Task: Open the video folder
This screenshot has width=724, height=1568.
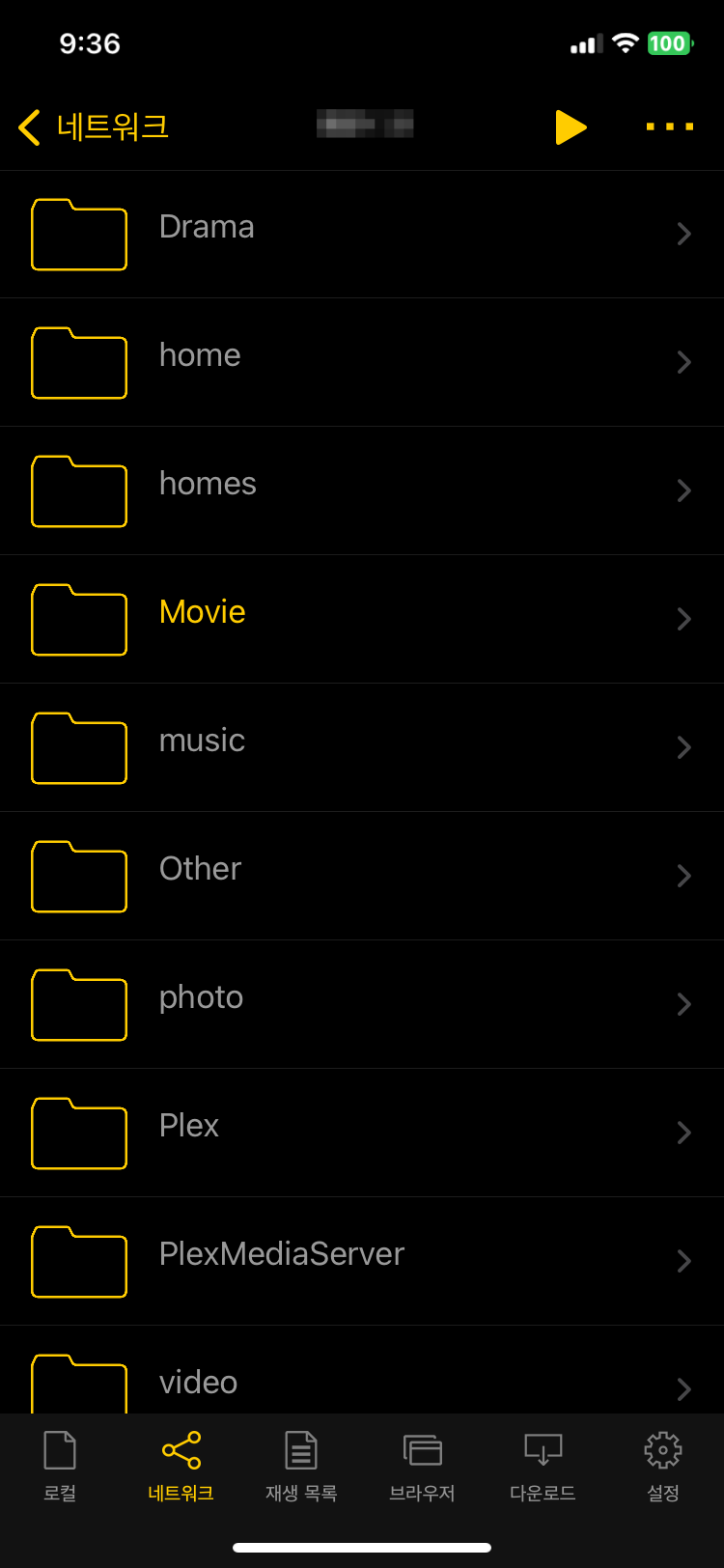Action: point(361,1383)
